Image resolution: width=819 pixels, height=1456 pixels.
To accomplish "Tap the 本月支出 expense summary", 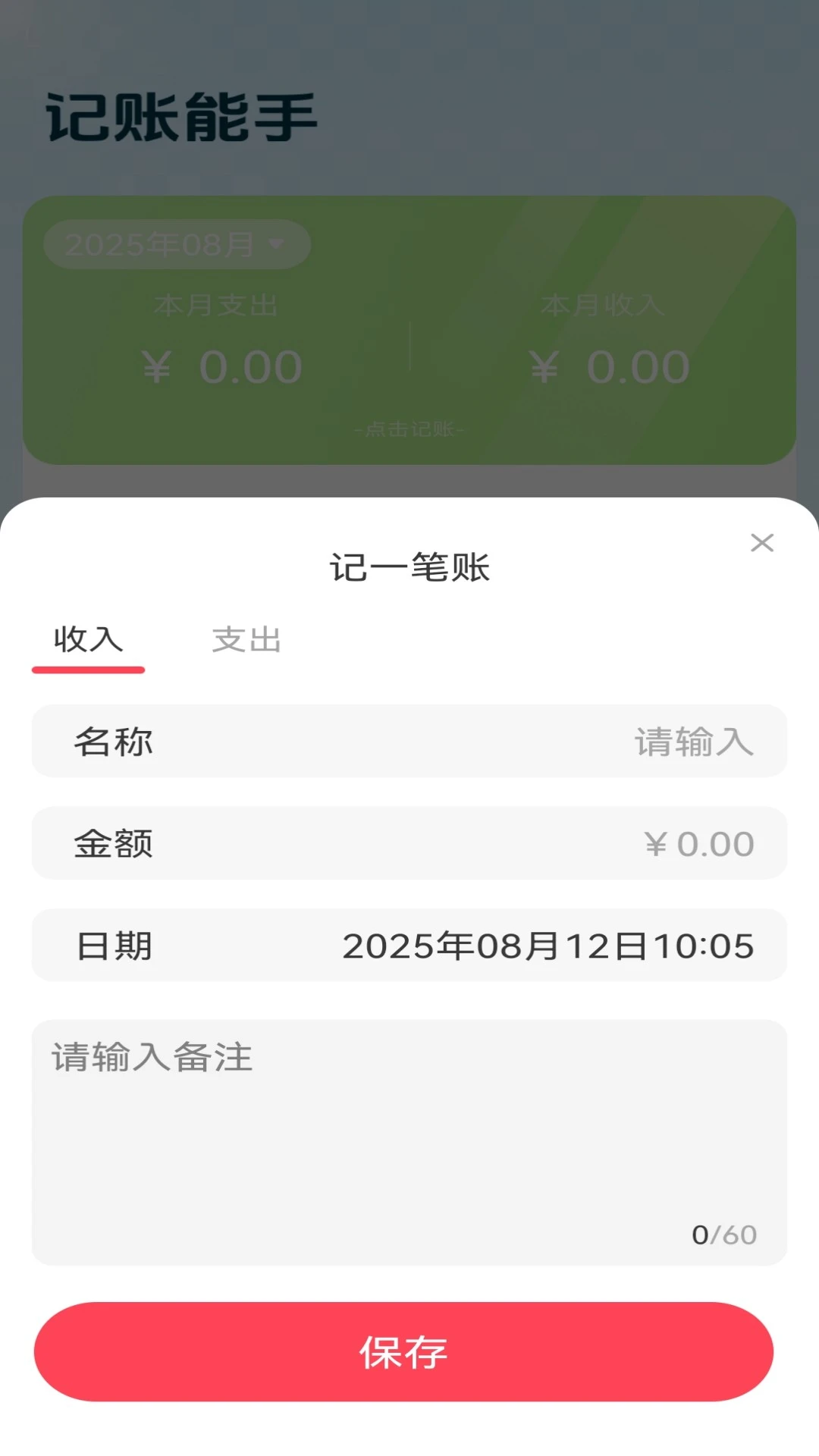I will pyautogui.click(x=215, y=306).
